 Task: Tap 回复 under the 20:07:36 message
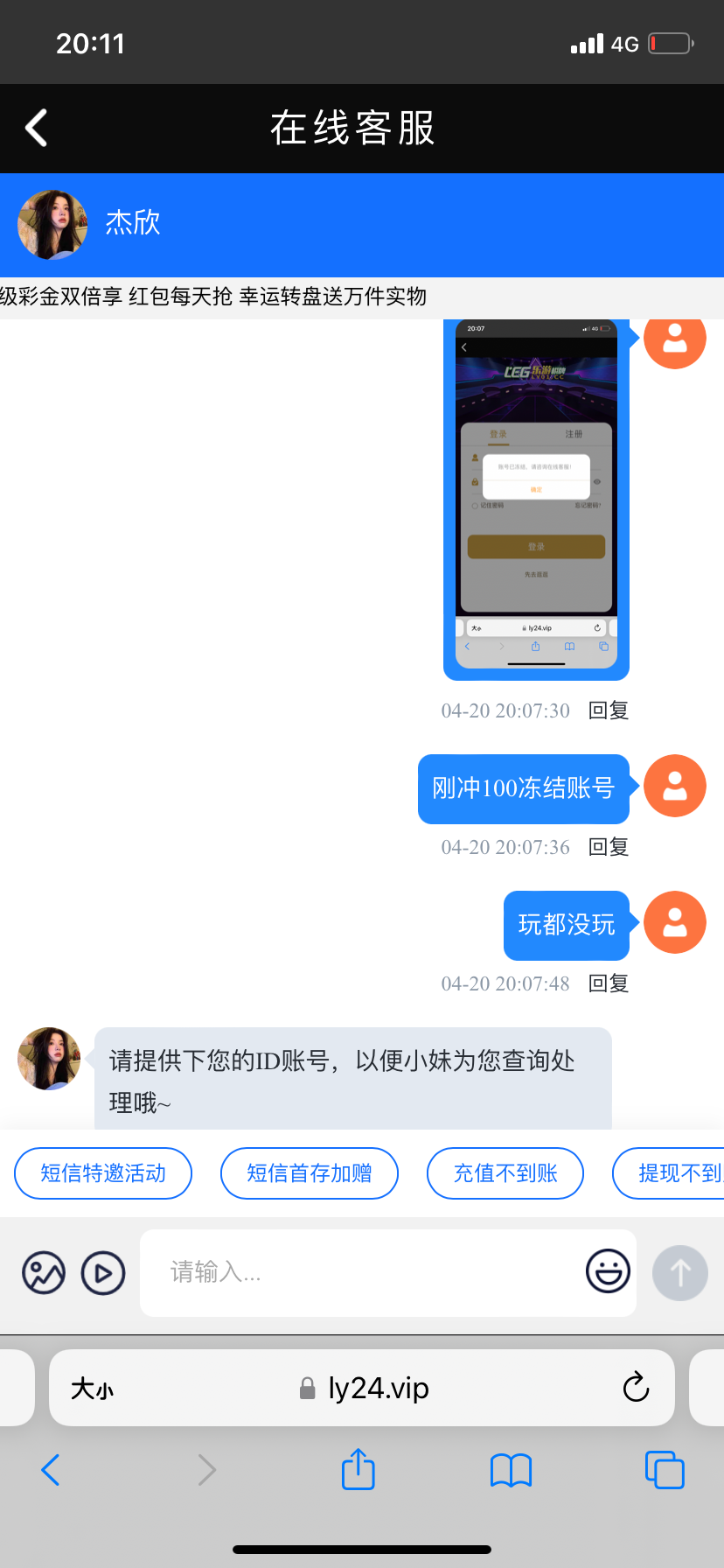(609, 847)
